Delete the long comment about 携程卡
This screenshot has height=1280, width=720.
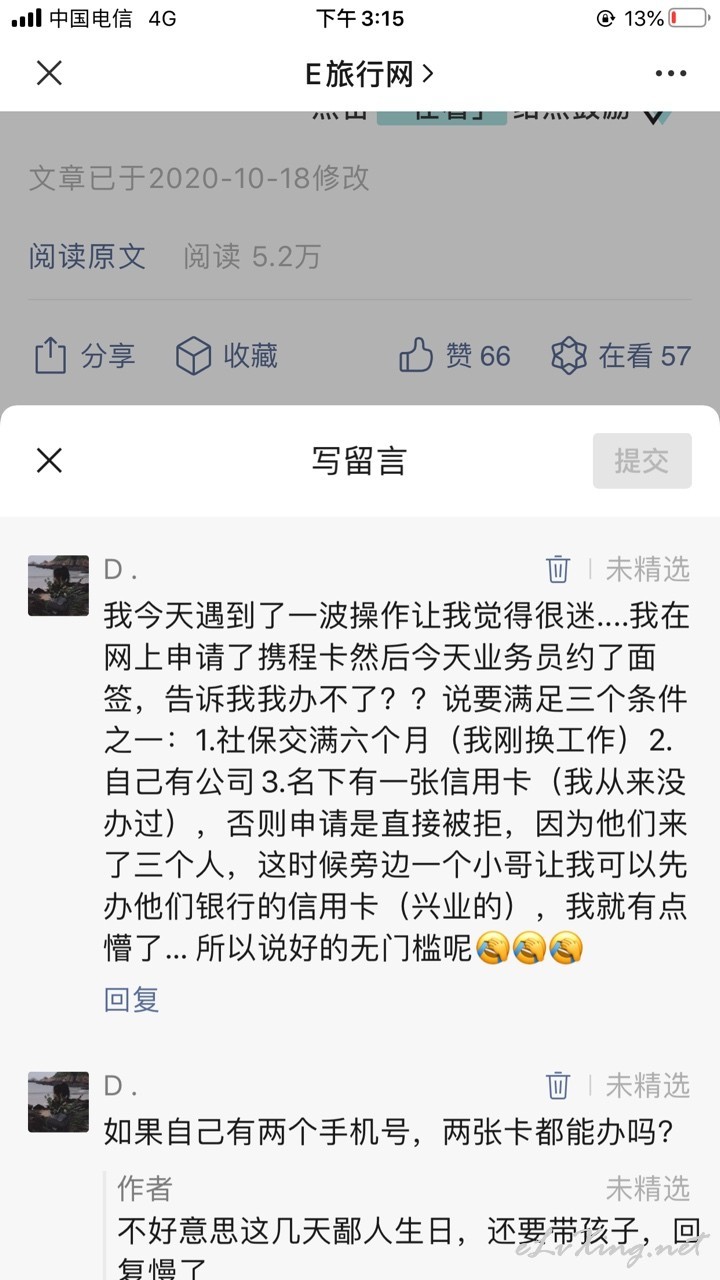(558, 569)
